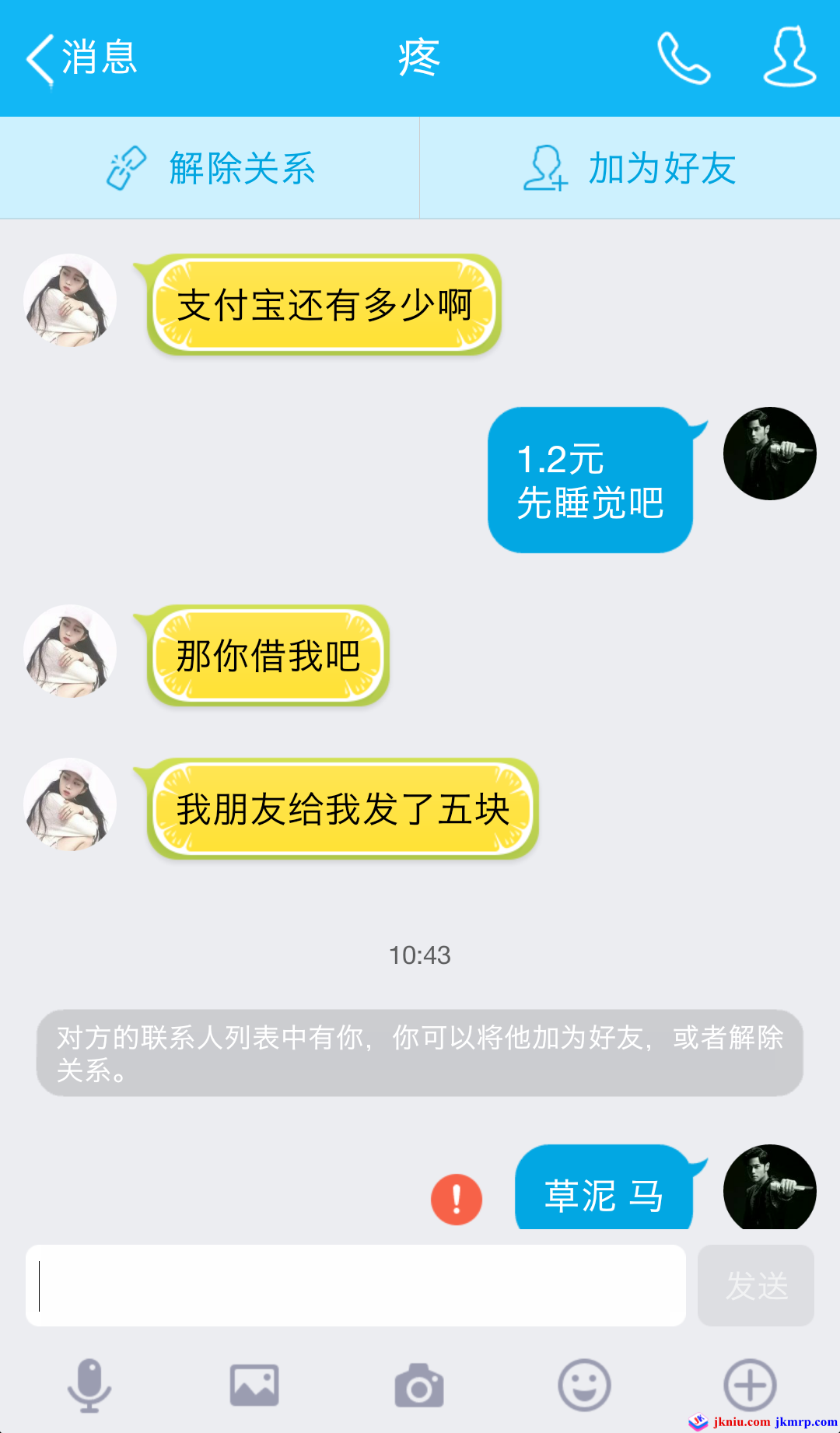Focus the message text input field

pos(355,1285)
